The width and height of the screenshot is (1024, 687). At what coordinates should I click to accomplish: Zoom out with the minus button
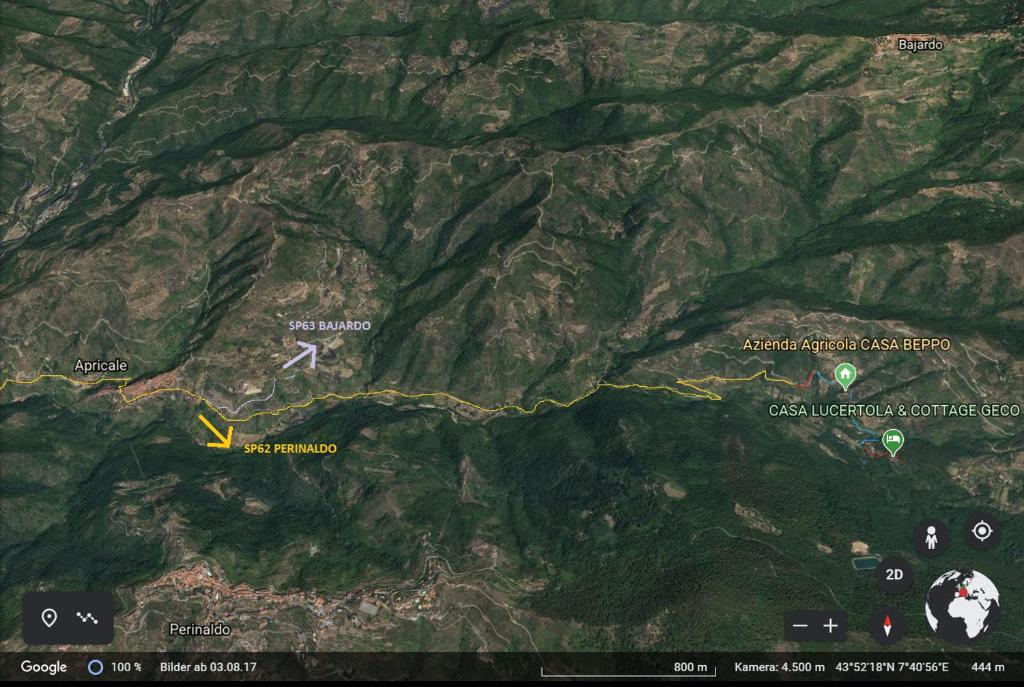tap(800, 626)
